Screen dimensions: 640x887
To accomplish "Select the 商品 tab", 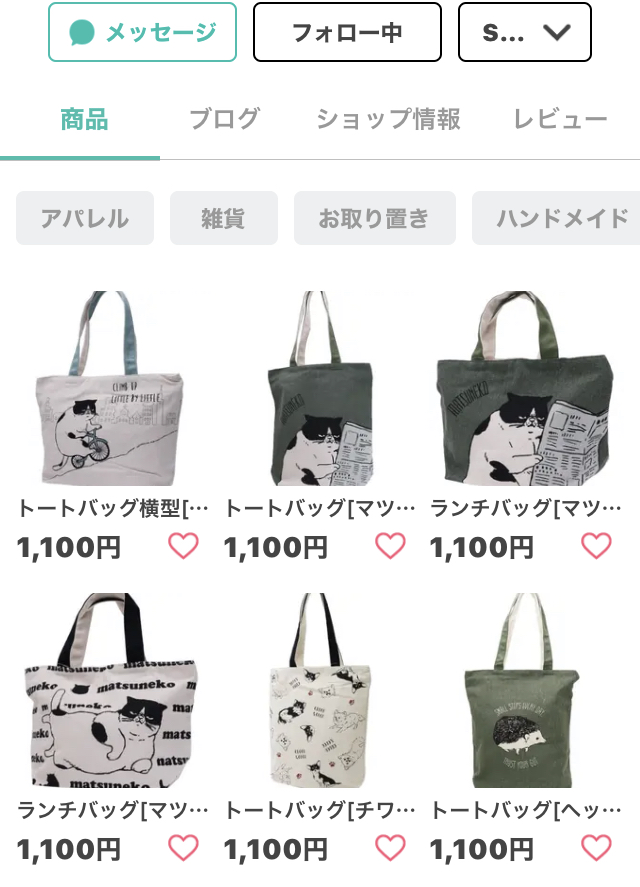I will tap(84, 119).
